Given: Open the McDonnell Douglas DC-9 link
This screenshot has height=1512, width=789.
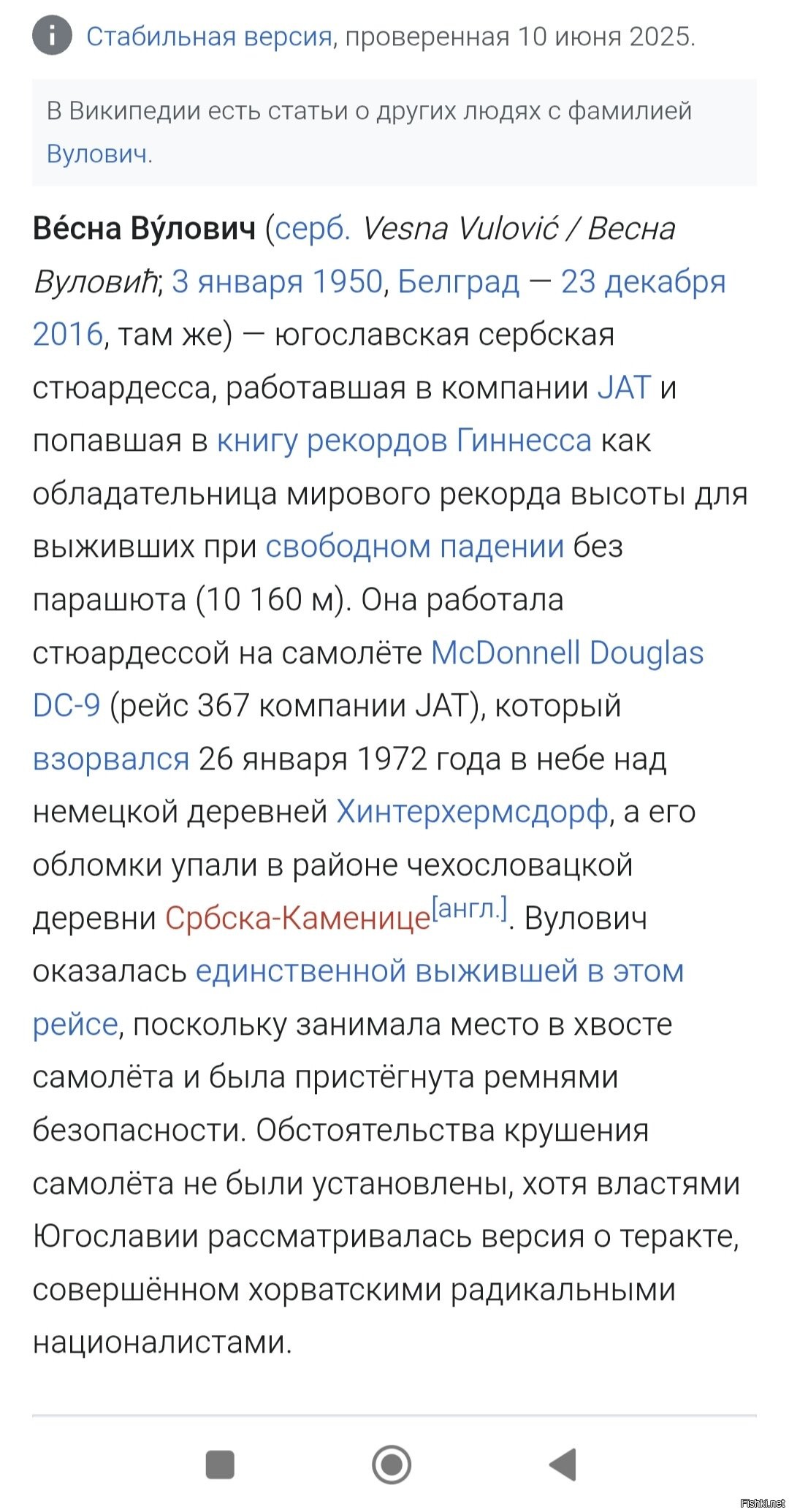Looking at the screenshot, I should 567,653.
